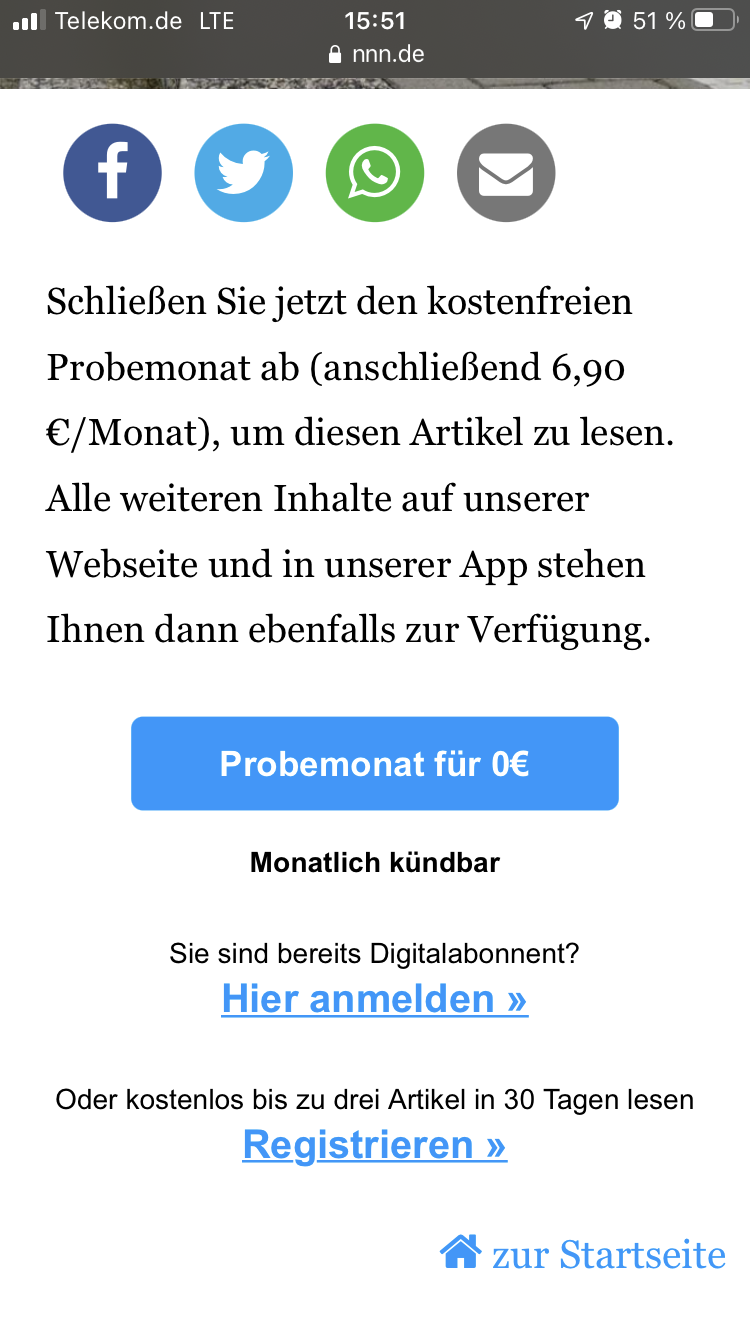Share the article on Twitter
This screenshot has width=750, height=1334.
tap(243, 173)
